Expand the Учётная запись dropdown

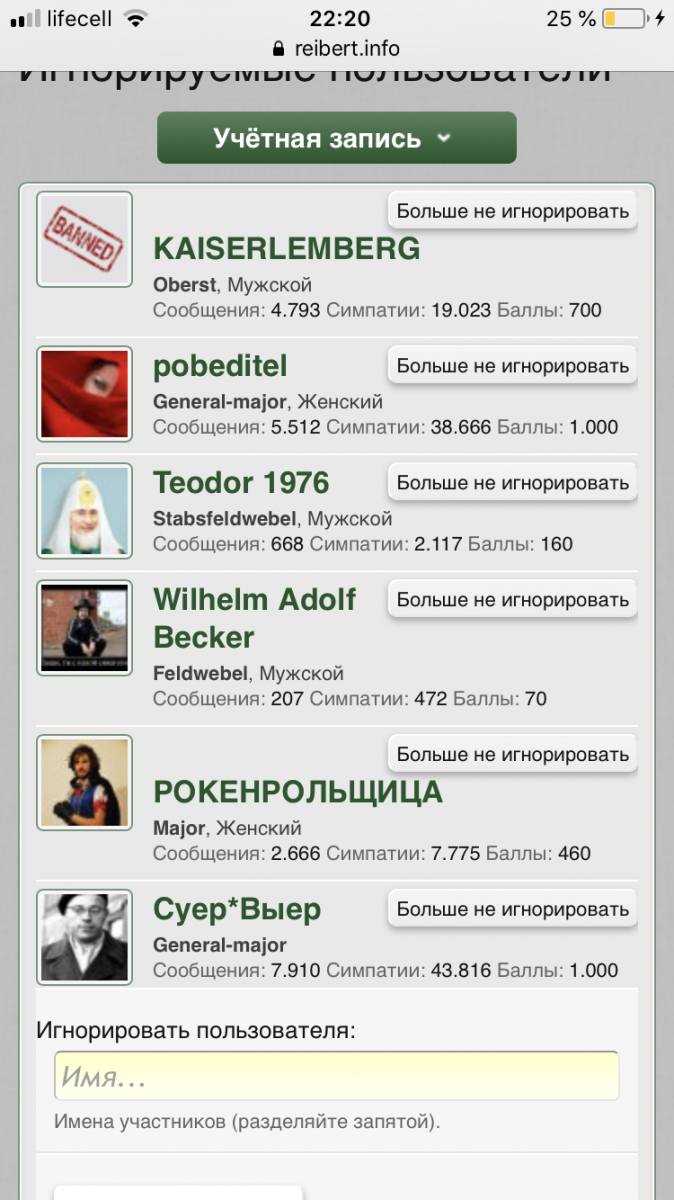point(336,138)
